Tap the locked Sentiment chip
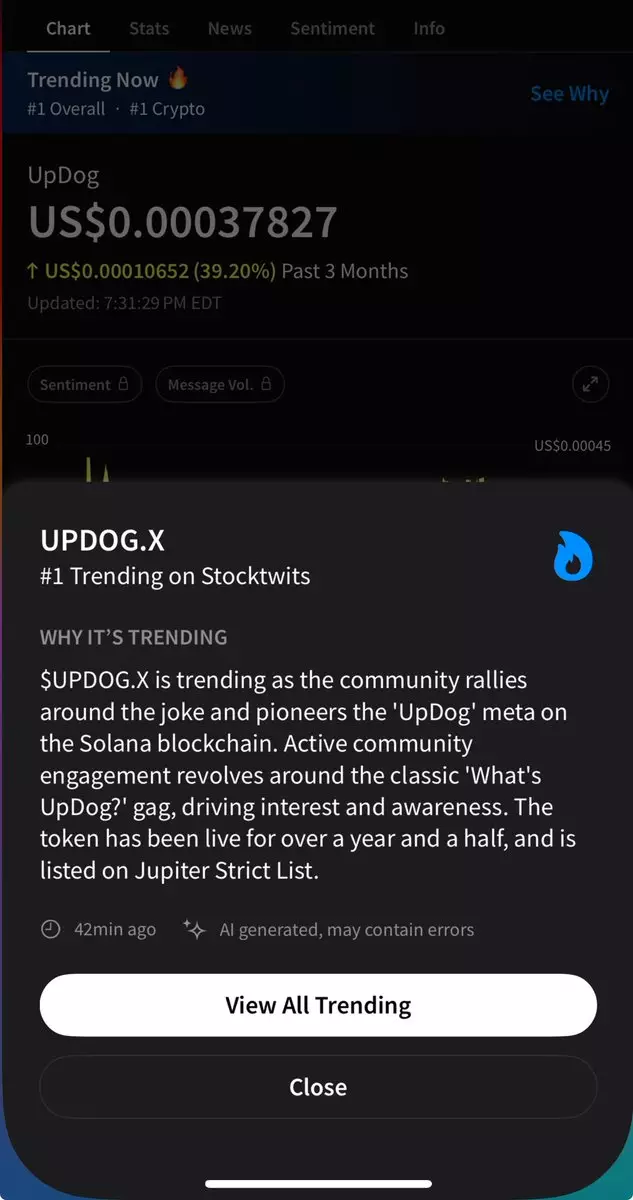The width and height of the screenshot is (633, 1200). coord(84,385)
